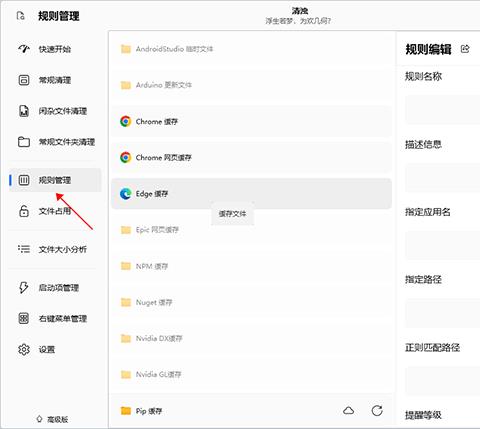Image resolution: width=480 pixels, height=429 pixels.
Task: Refresh the rules list
Action: pos(377,411)
